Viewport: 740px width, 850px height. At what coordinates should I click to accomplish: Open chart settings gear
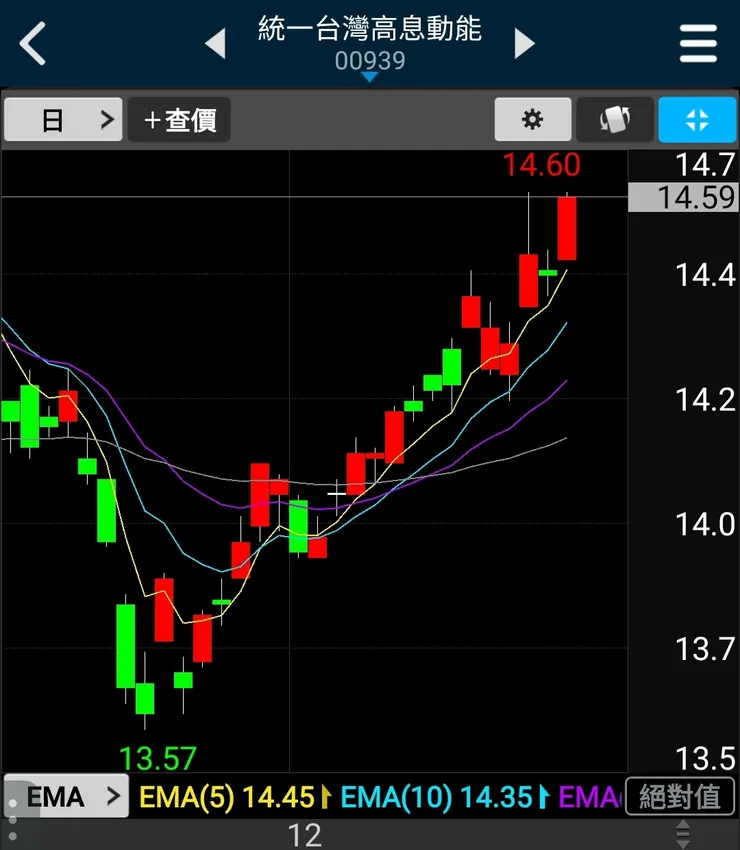533,120
